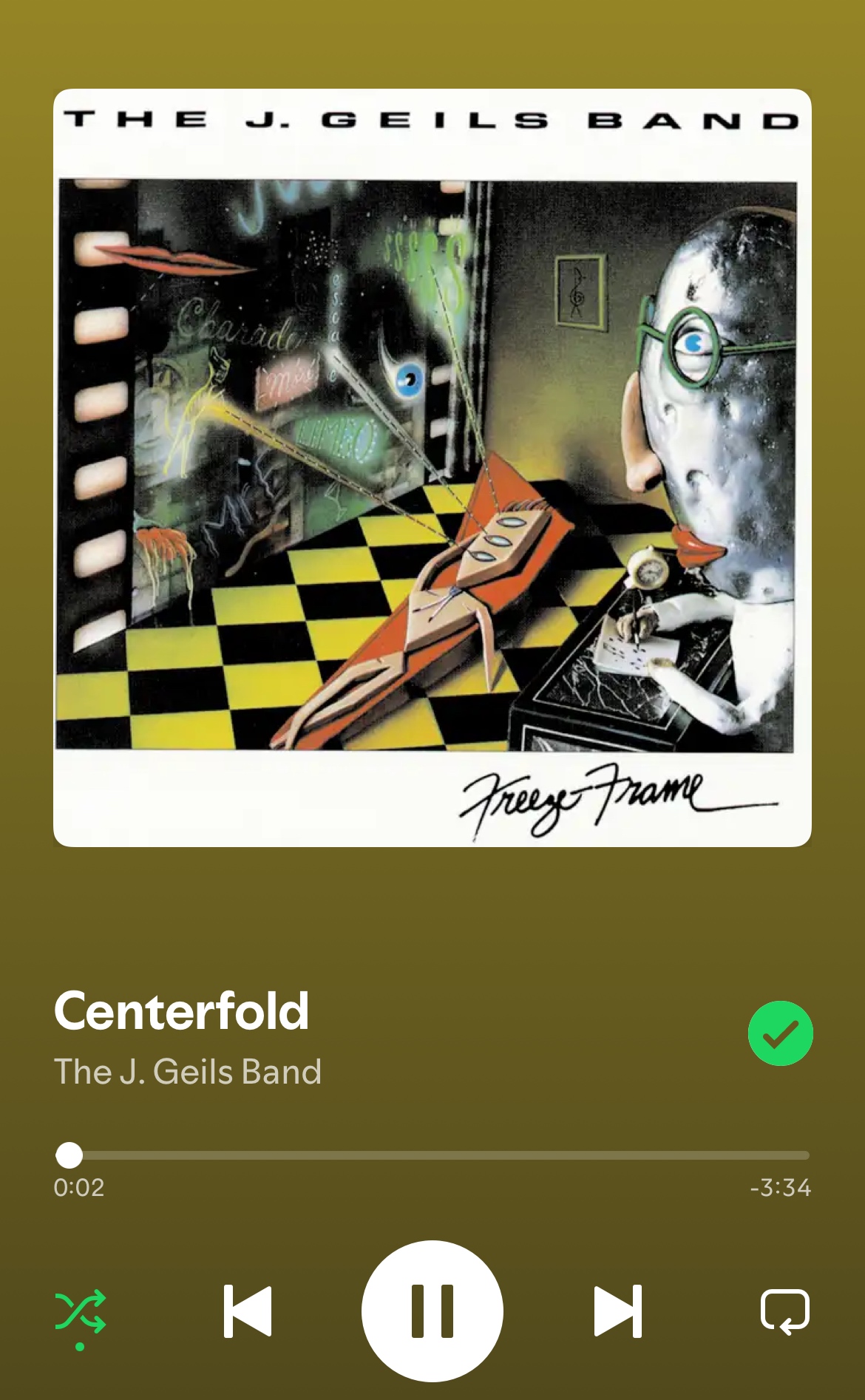This screenshot has width=865, height=1400.
Task: Enable repeat for this song
Action: tap(785, 1312)
